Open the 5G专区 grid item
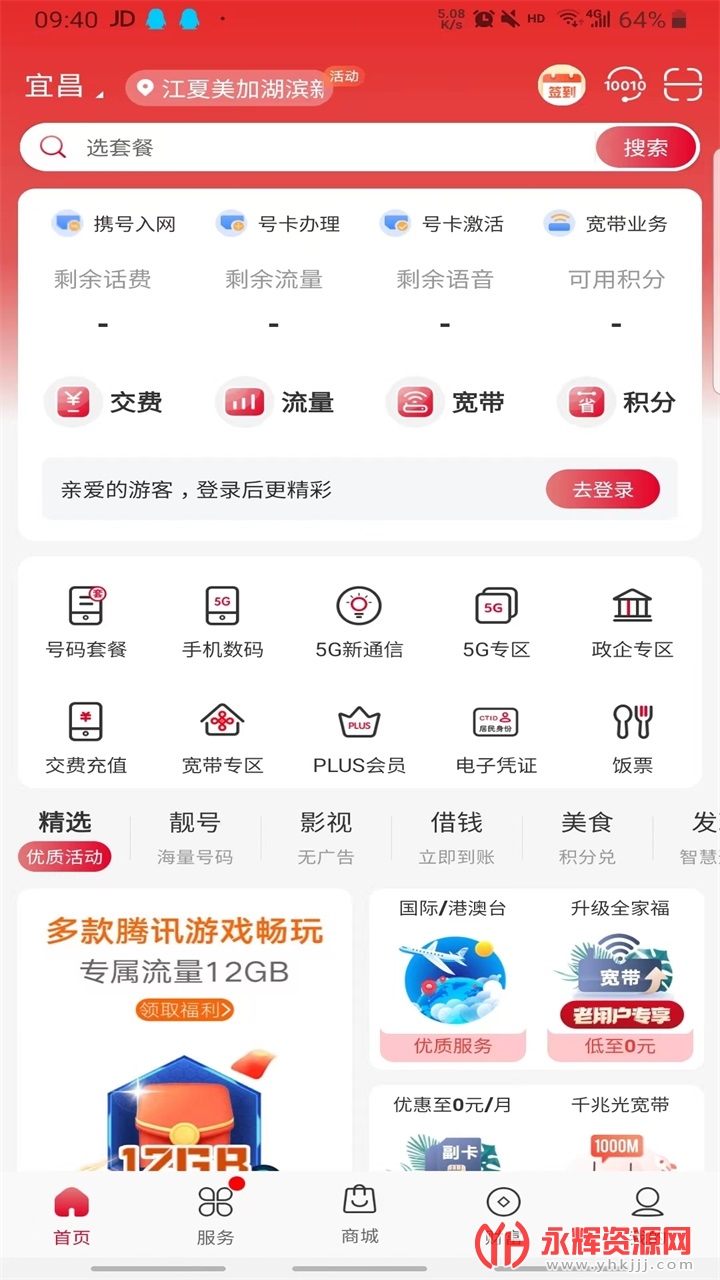The width and height of the screenshot is (720, 1280). [496, 622]
